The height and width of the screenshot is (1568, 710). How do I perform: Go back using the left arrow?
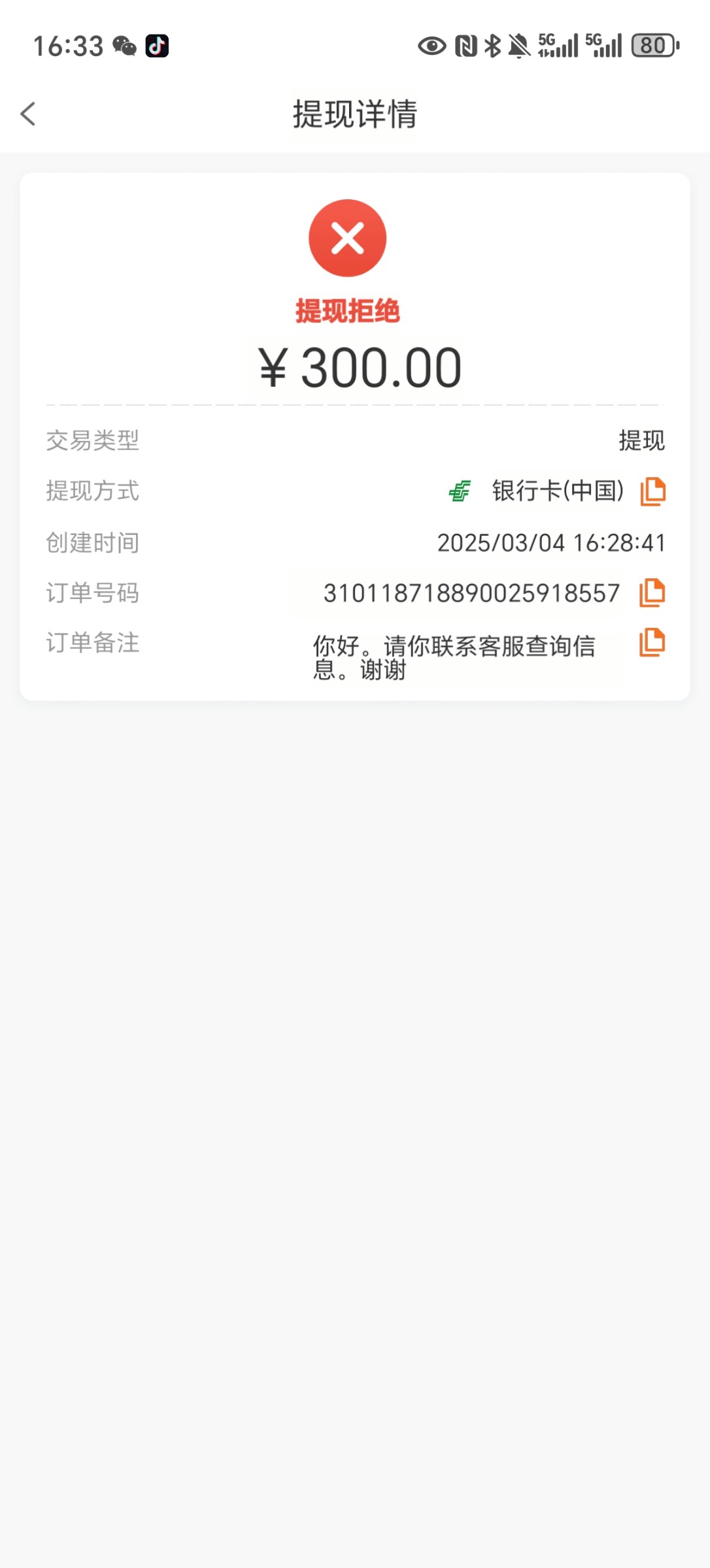tap(28, 114)
